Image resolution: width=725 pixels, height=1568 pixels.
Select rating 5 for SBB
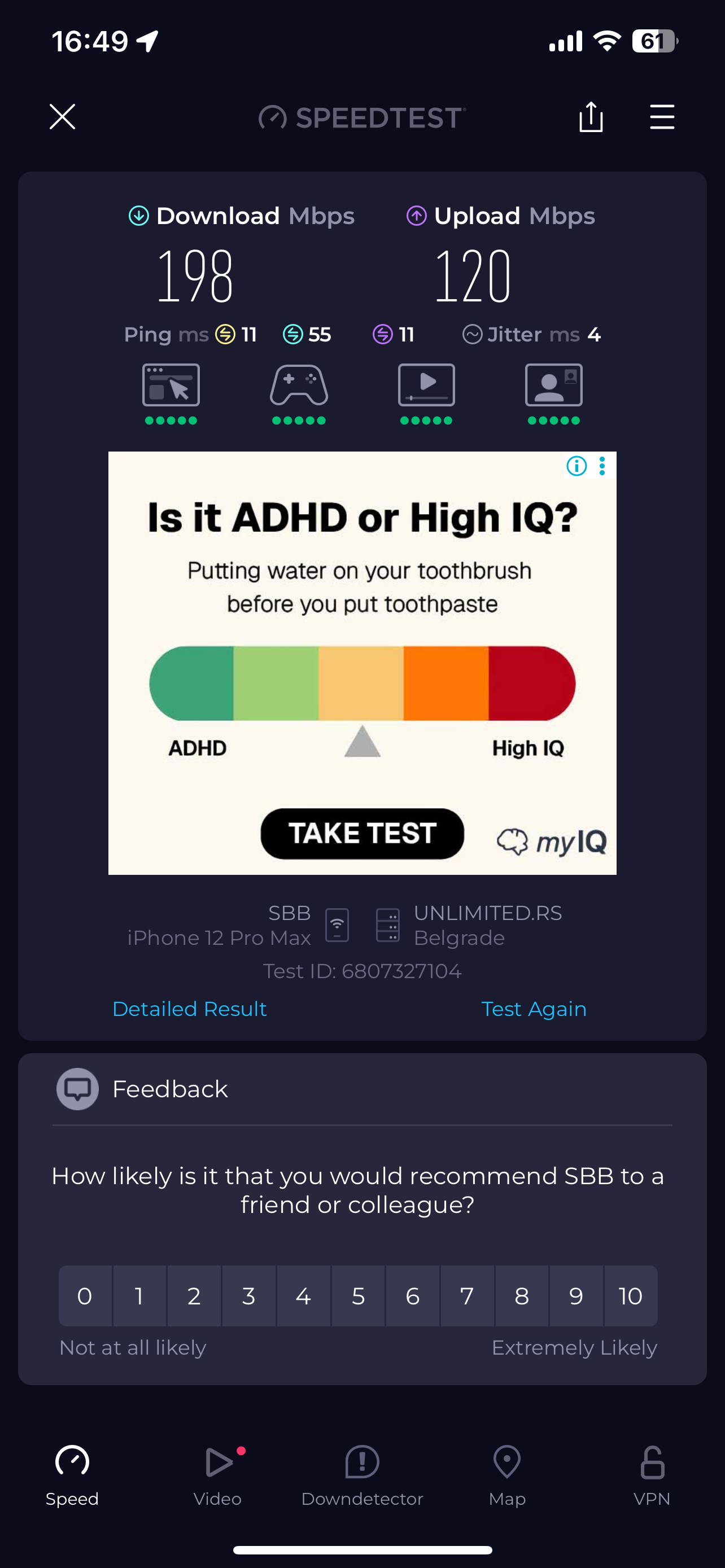pyautogui.click(x=358, y=1296)
